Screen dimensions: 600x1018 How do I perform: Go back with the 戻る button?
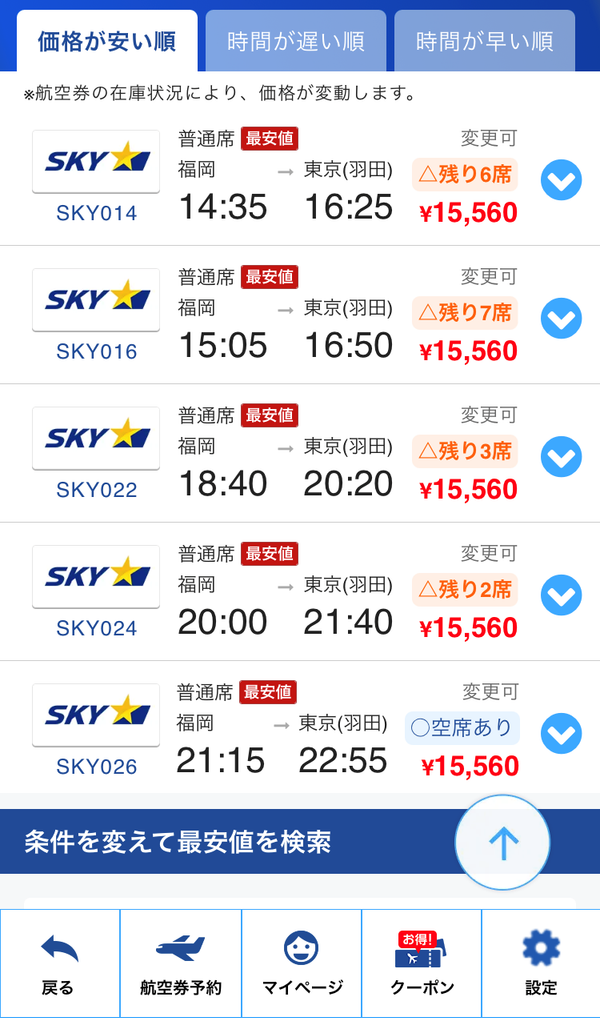click(x=60, y=963)
